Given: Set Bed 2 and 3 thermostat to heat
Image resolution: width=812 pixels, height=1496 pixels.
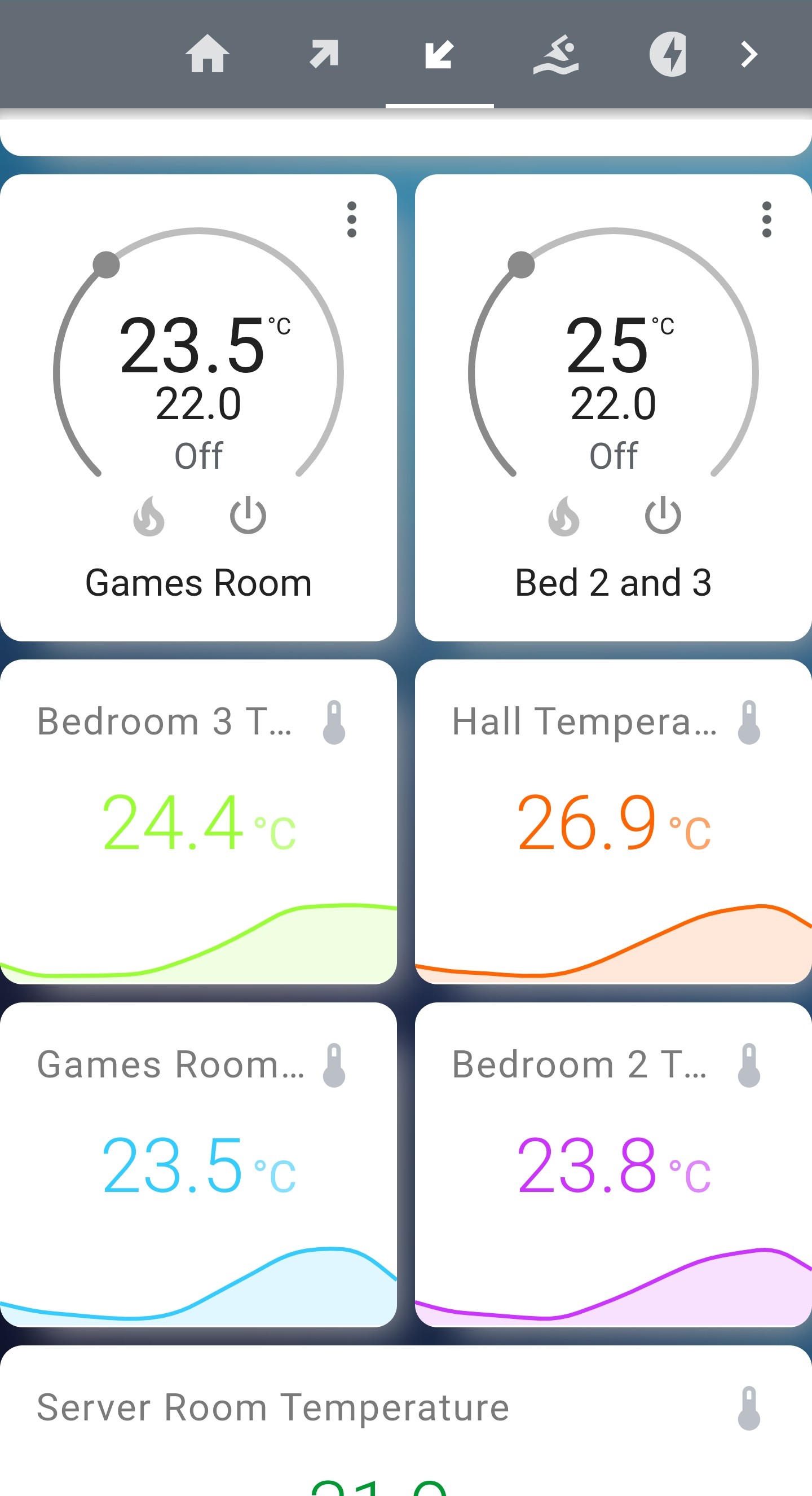Looking at the screenshot, I should click(563, 516).
